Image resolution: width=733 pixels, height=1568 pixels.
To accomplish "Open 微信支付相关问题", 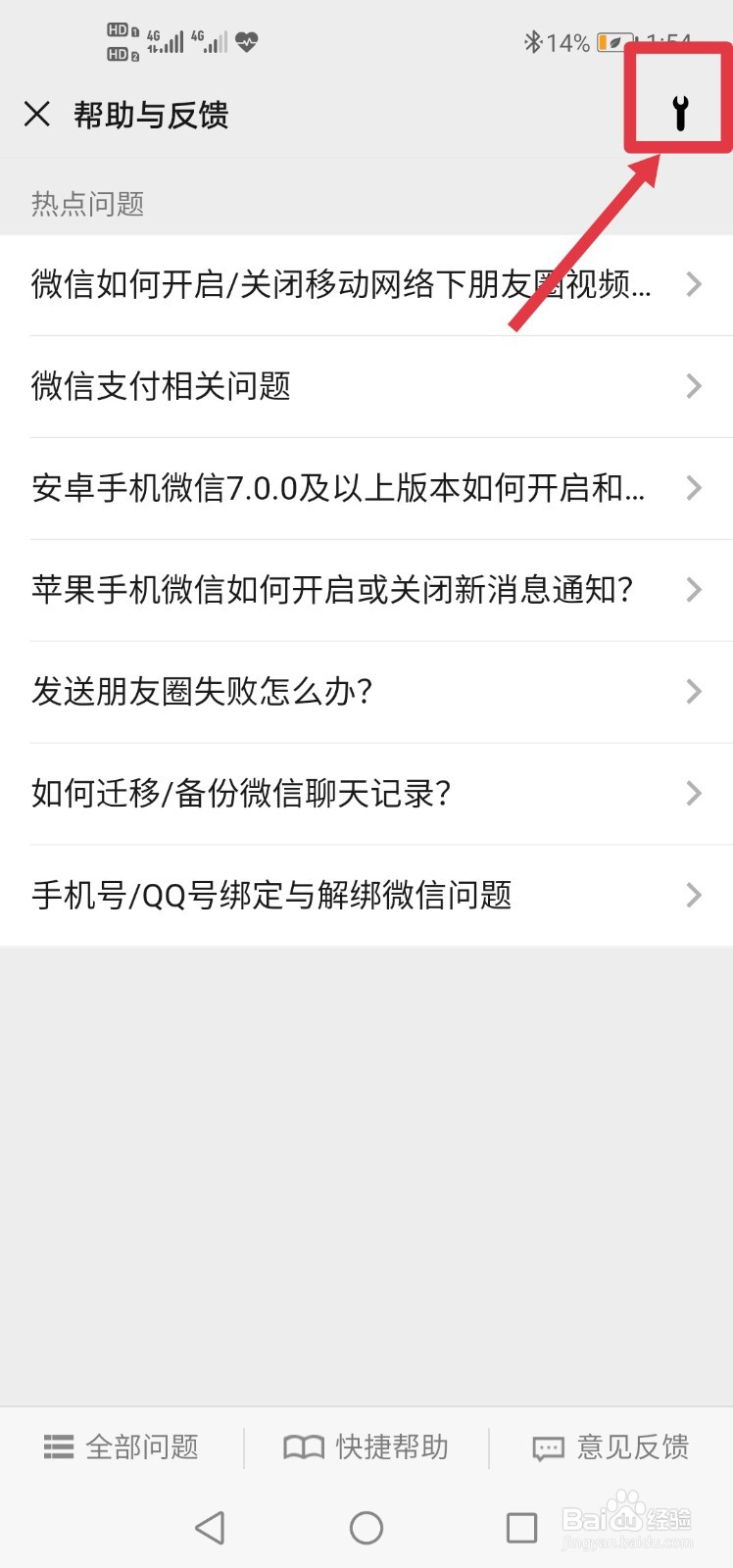I will [366, 386].
